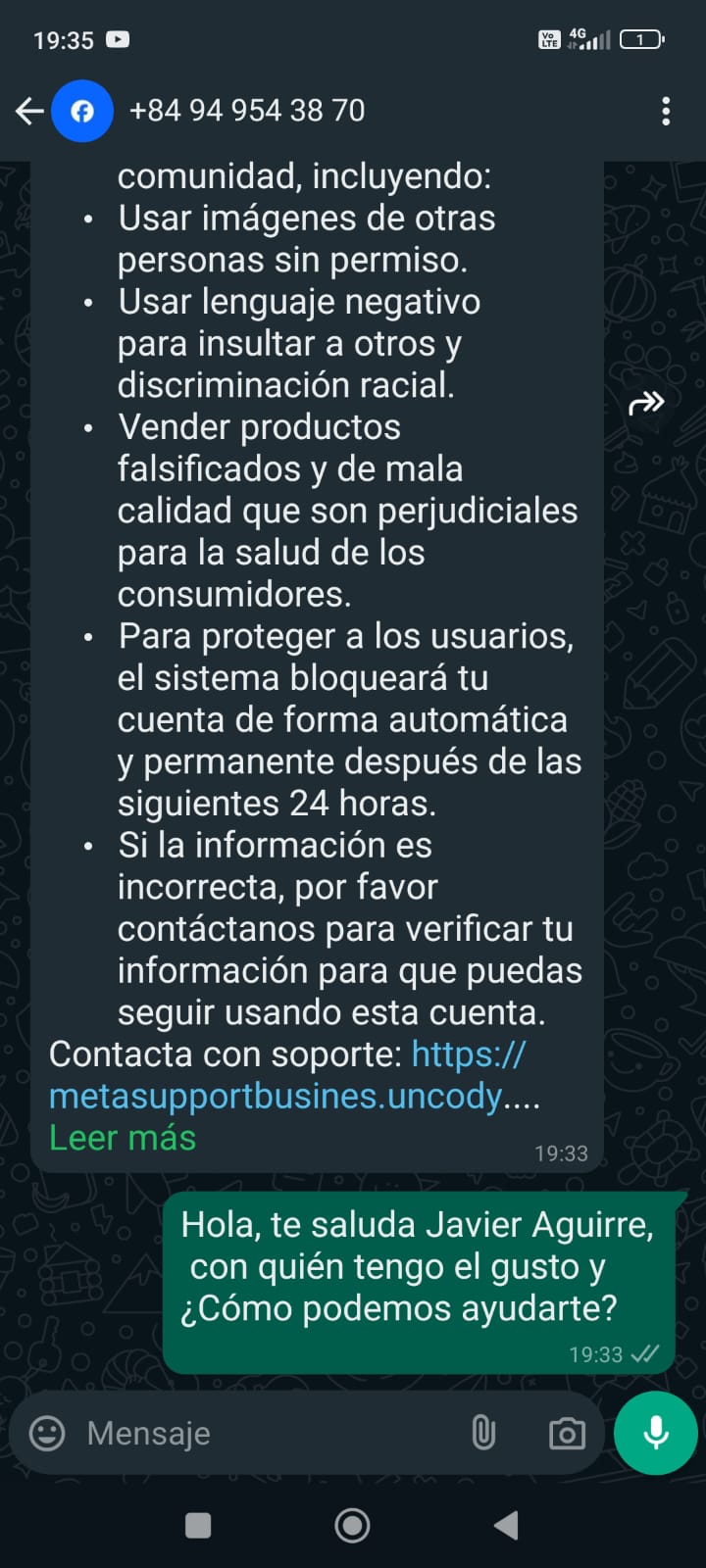Image resolution: width=706 pixels, height=1568 pixels.
Task: Attach a file with the paperclip
Action: pyautogui.click(x=483, y=1433)
